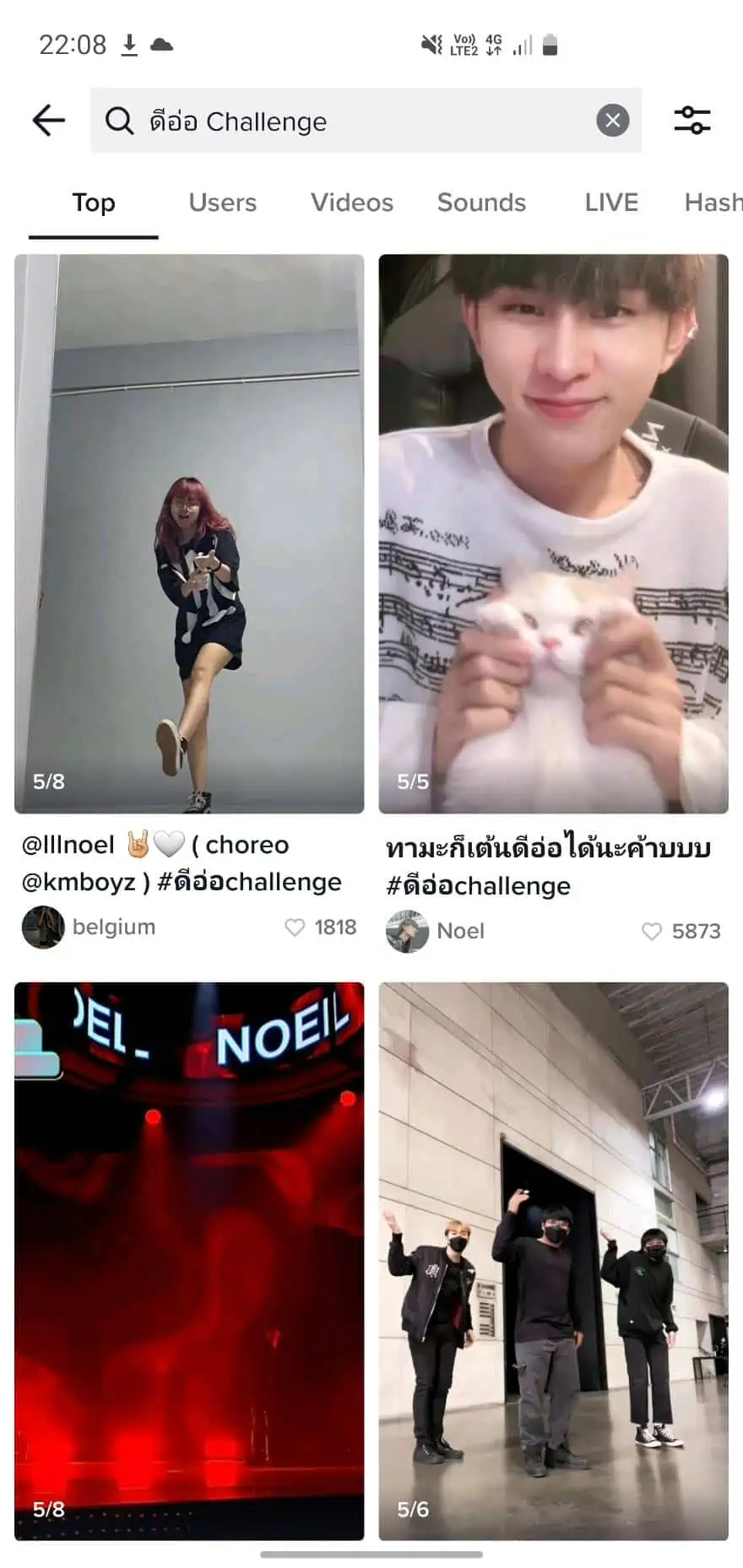Screen dimensions: 743x1568
Task: Go back using the arrow icon
Action: pyautogui.click(x=49, y=121)
